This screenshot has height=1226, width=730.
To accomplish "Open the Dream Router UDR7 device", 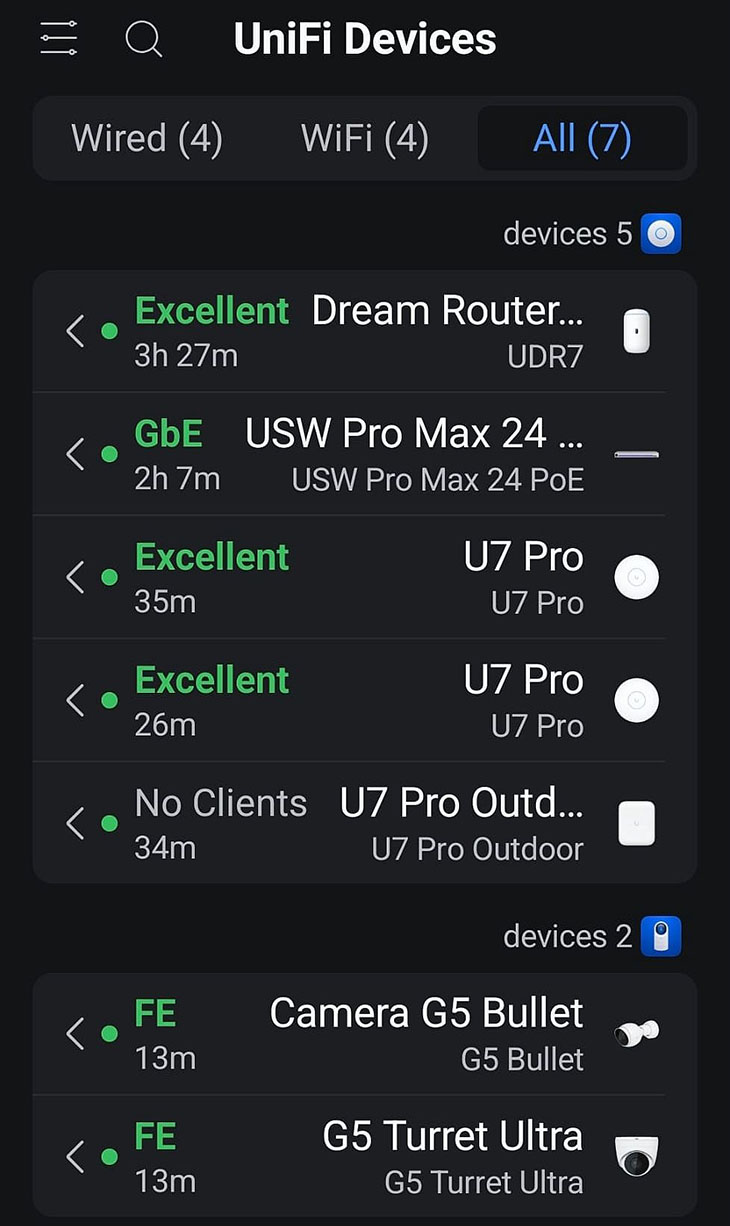I will [365, 331].
